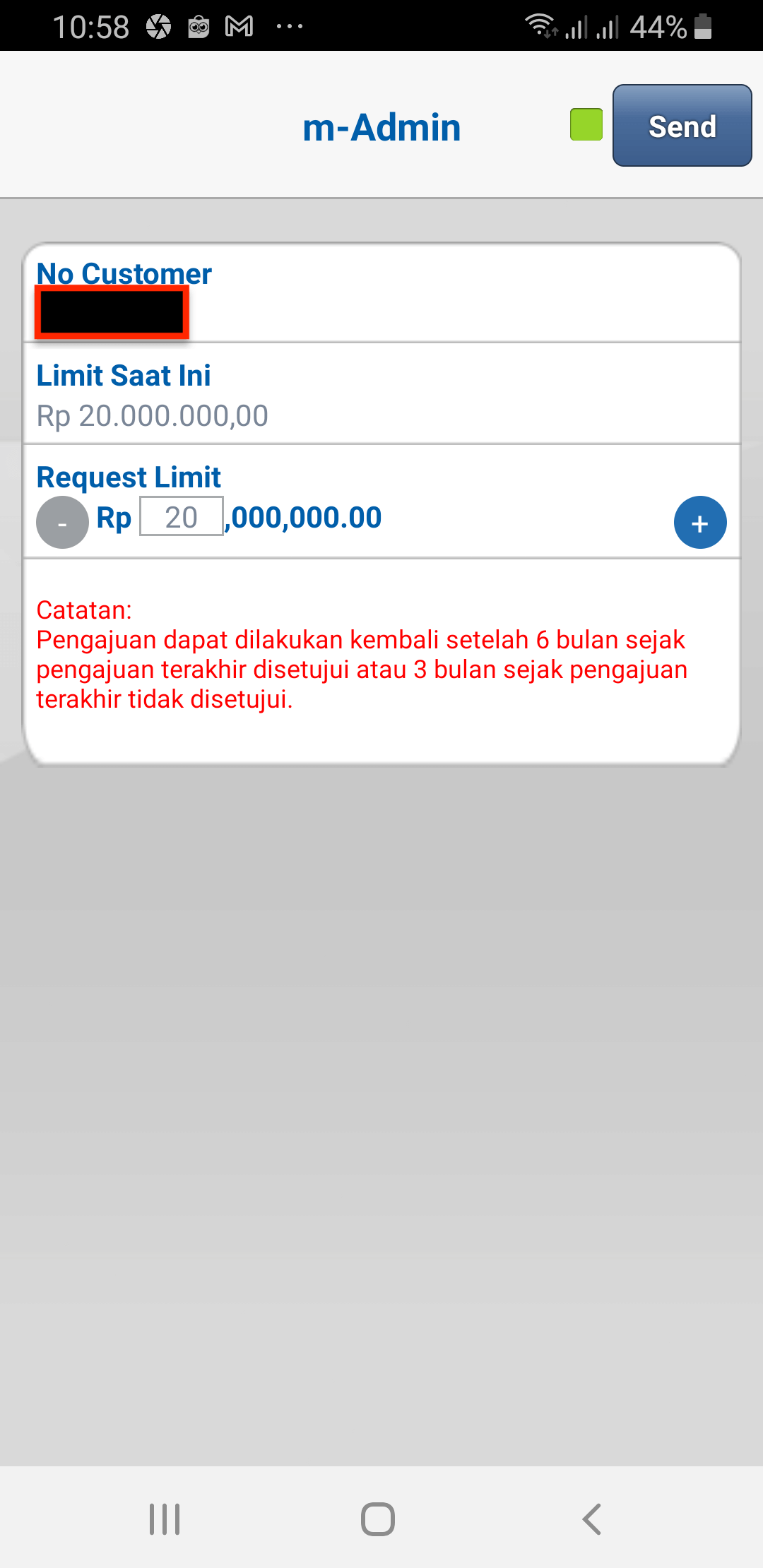The width and height of the screenshot is (763, 1568).
Task: Tap the minus button to decrease Request Limit
Action: [61, 523]
